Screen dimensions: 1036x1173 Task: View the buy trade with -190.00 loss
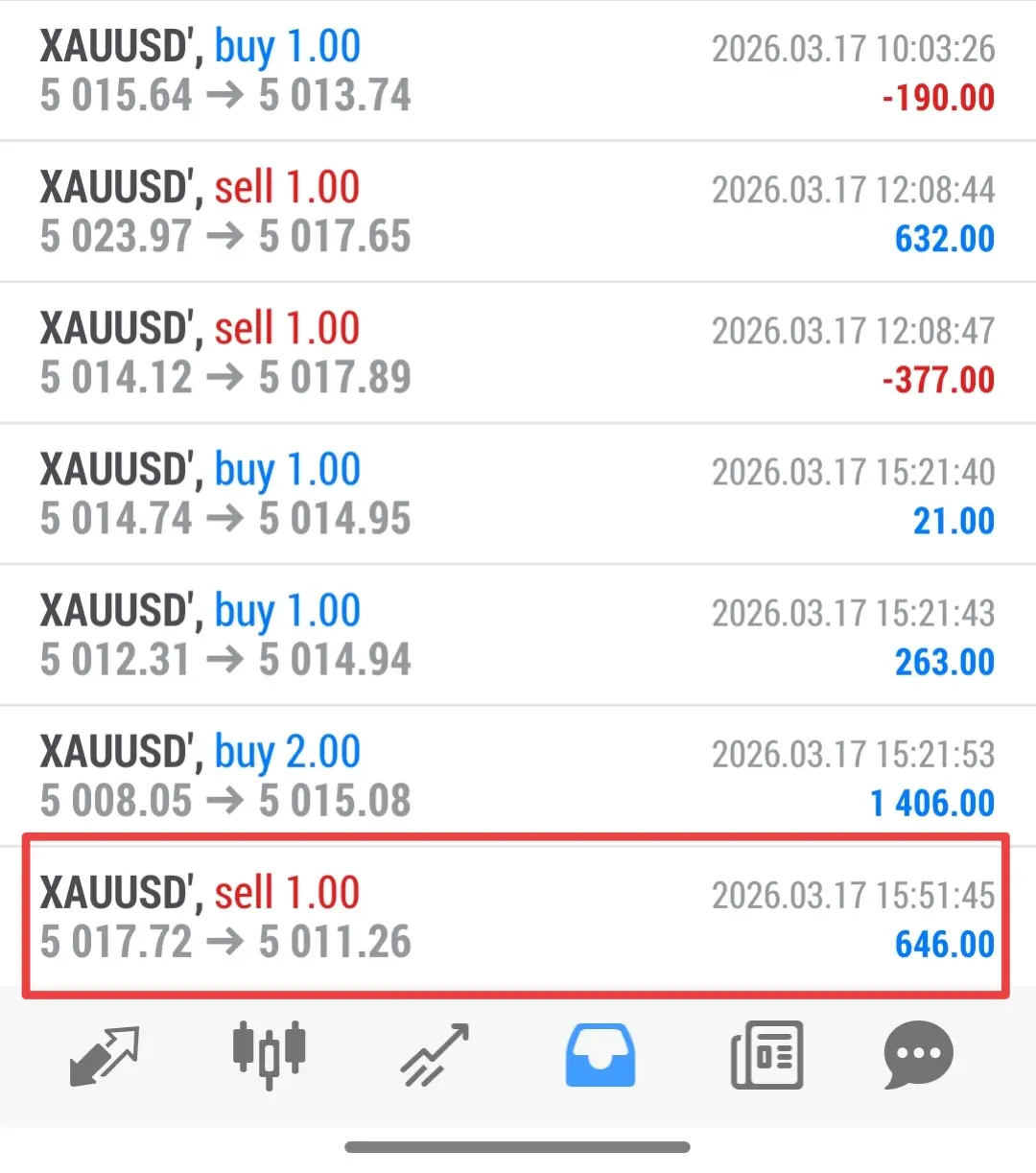click(x=516, y=71)
